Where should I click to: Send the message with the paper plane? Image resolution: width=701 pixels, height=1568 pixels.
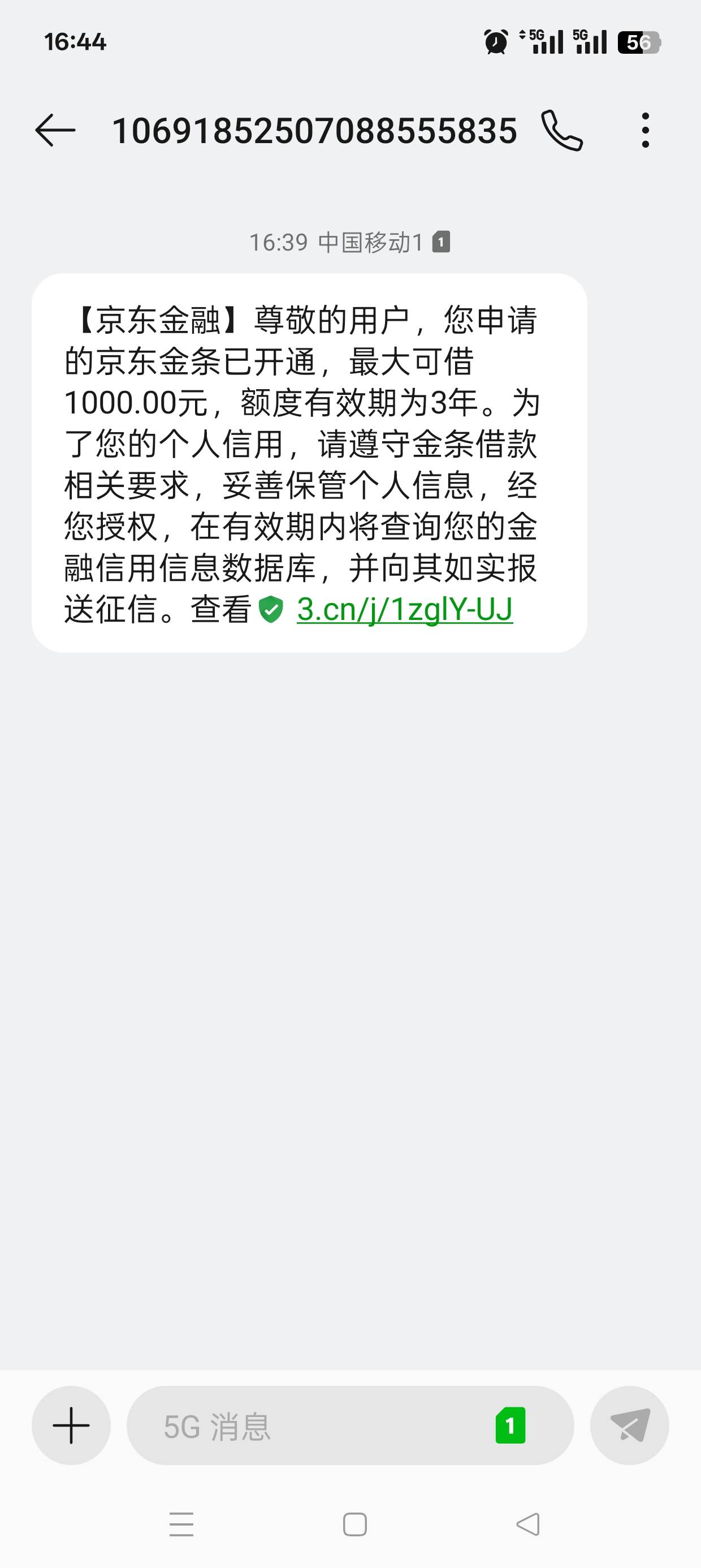click(630, 1425)
